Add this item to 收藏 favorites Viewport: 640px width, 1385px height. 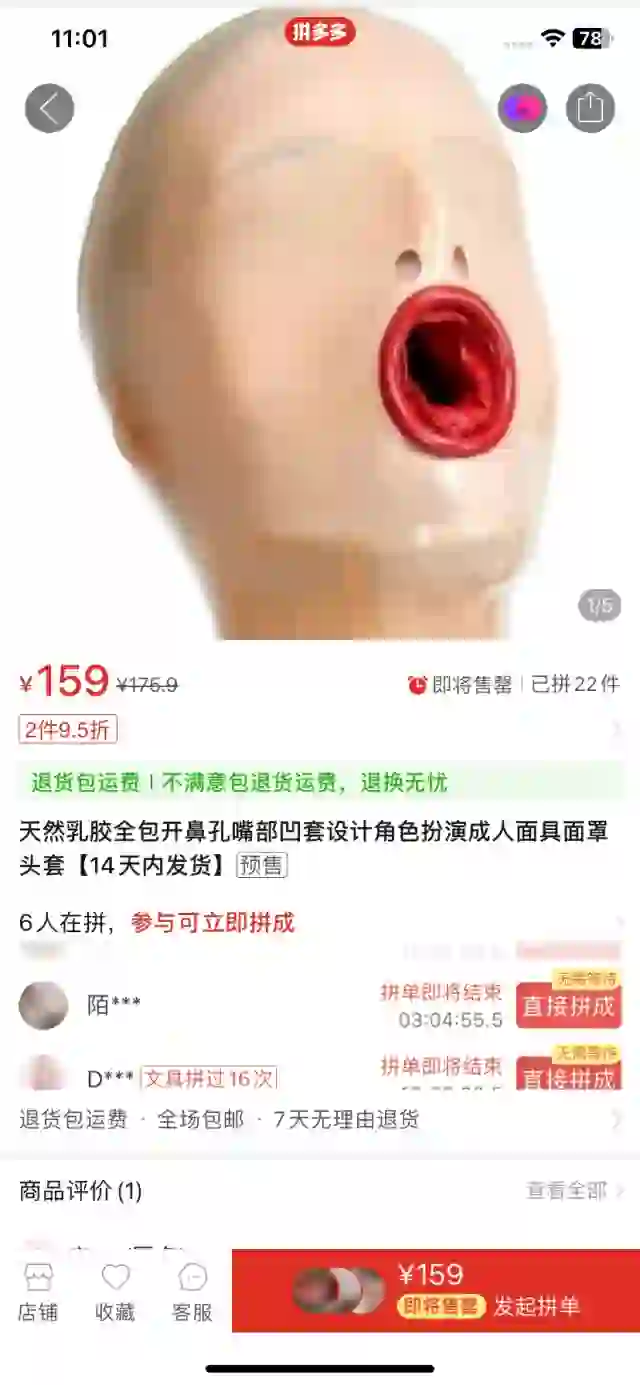pyautogui.click(x=115, y=1292)
